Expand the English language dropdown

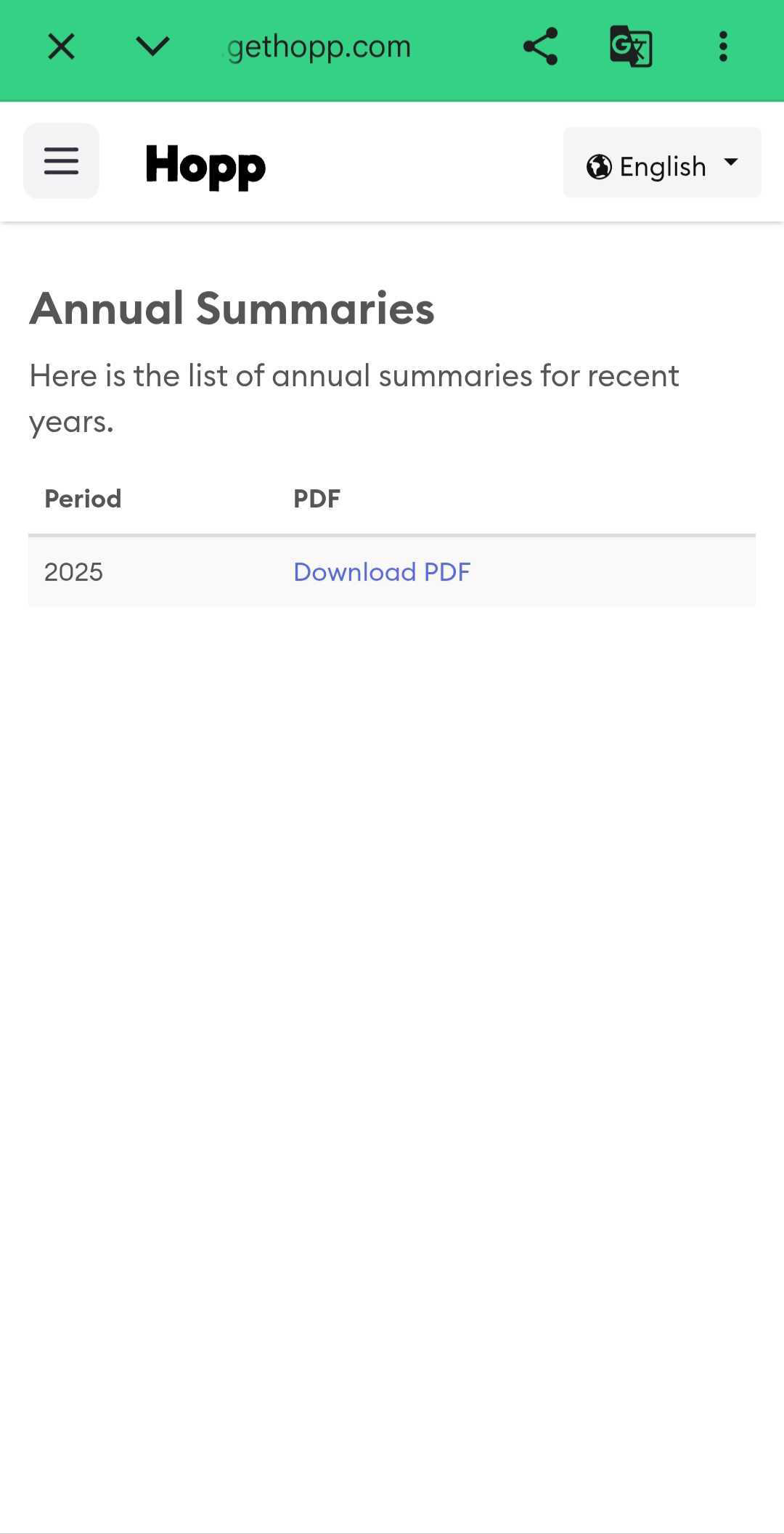point(662,163)
